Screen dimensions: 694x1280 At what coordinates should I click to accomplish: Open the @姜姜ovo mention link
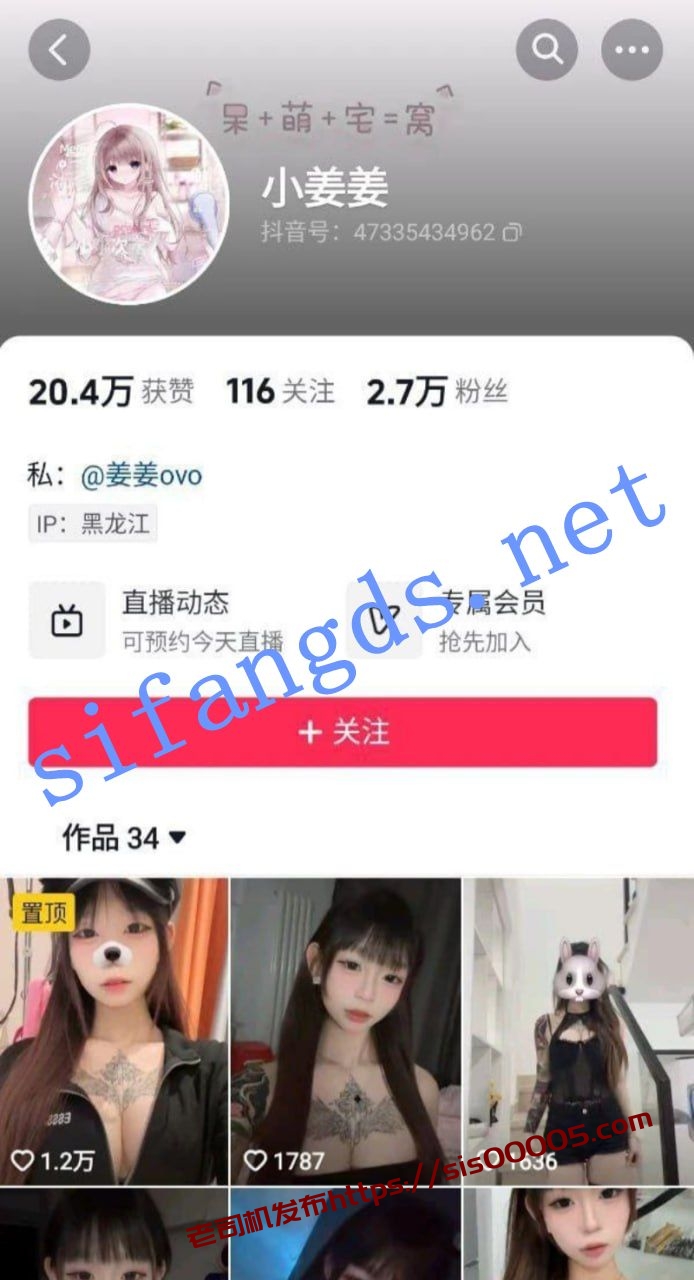[x=141, y=475]
